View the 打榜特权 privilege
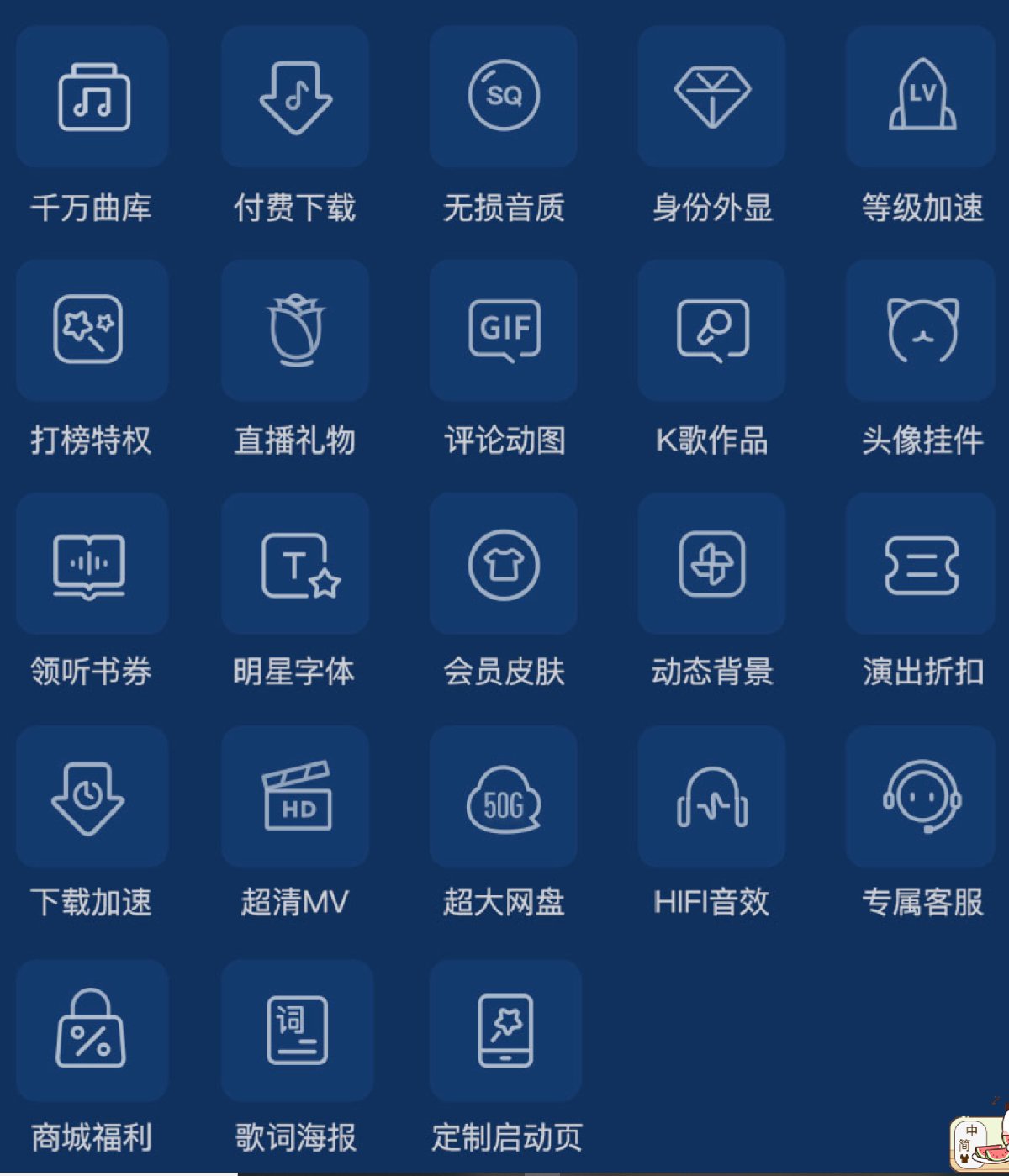 92,330
